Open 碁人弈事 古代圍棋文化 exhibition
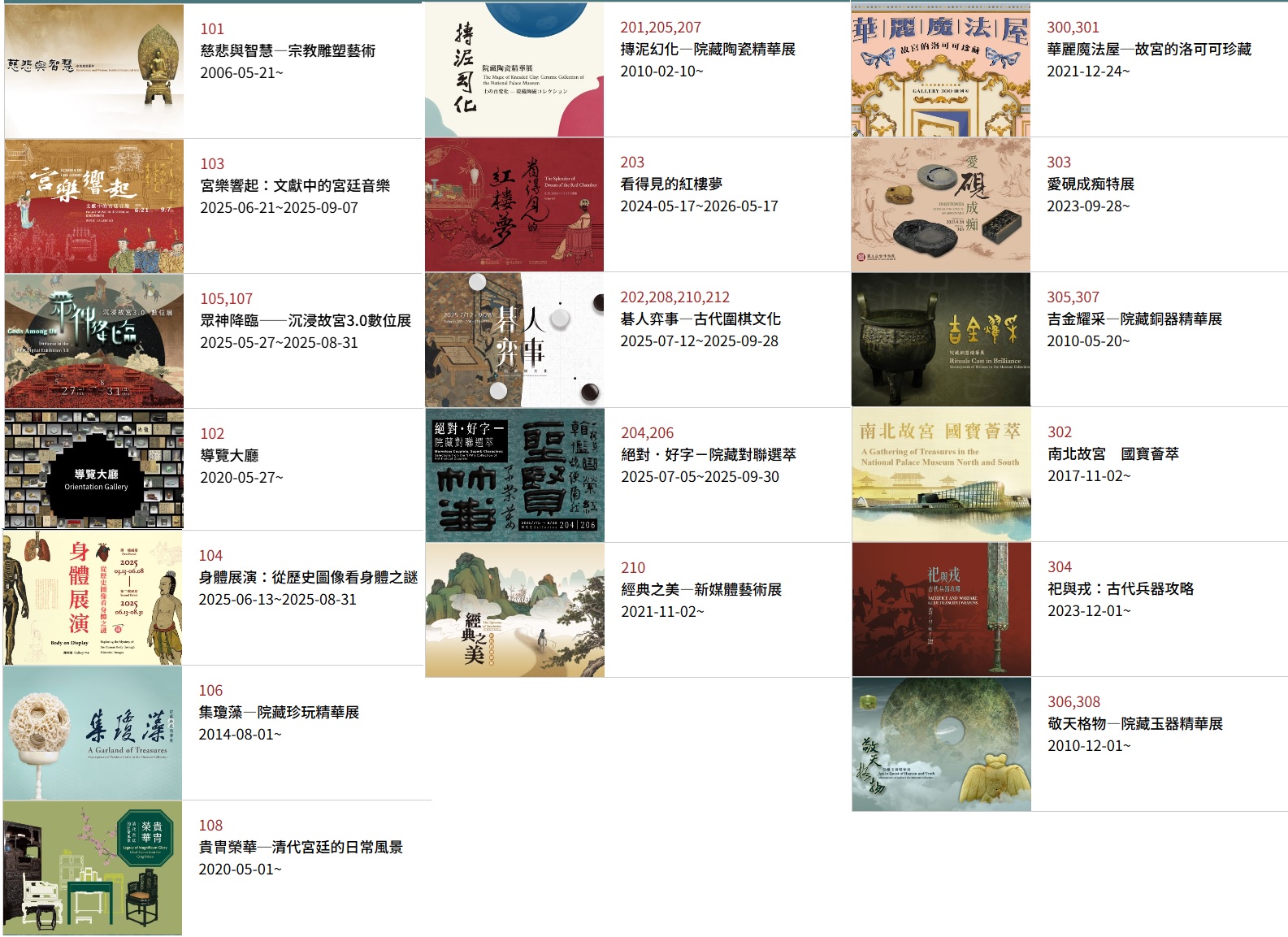The width and height of the screenshot is (1288, 937). [x=700, y=319]
